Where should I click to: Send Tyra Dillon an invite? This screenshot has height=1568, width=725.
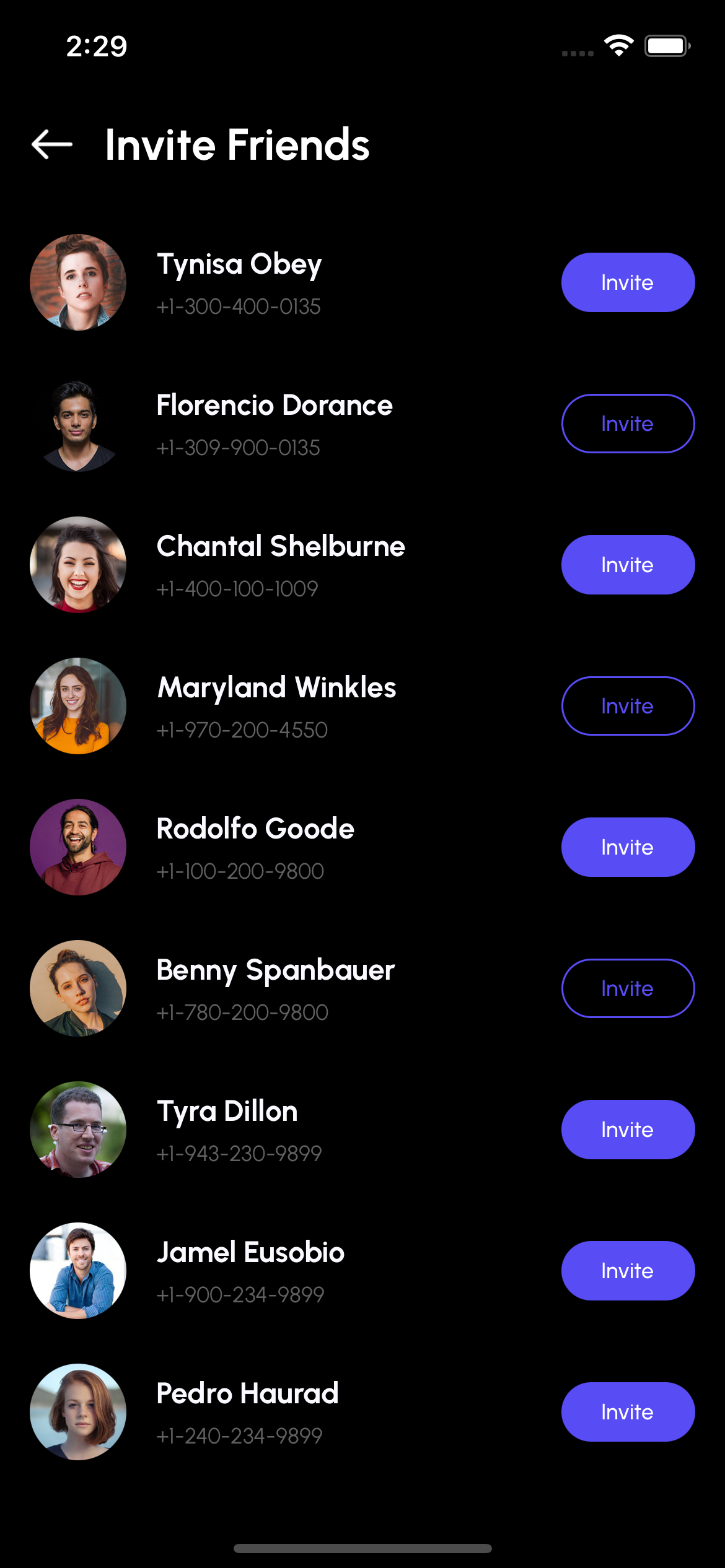tap(627, 1130)
